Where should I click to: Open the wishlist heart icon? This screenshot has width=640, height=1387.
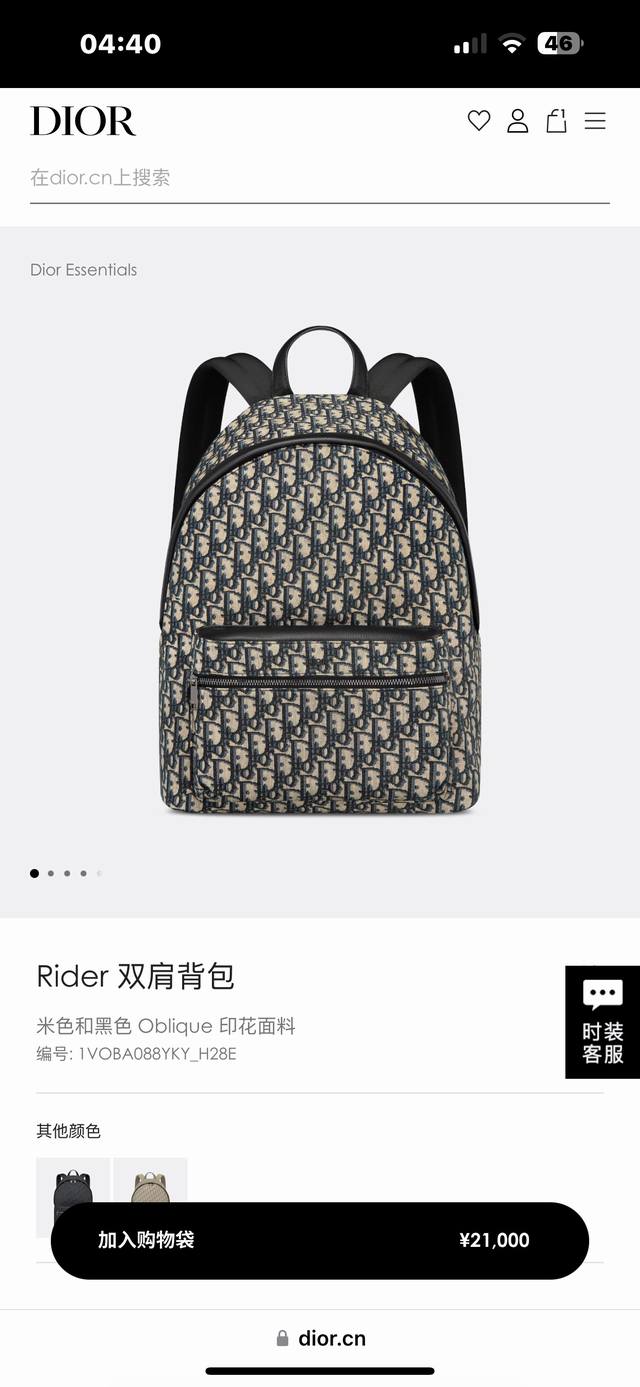coord(479,121)
